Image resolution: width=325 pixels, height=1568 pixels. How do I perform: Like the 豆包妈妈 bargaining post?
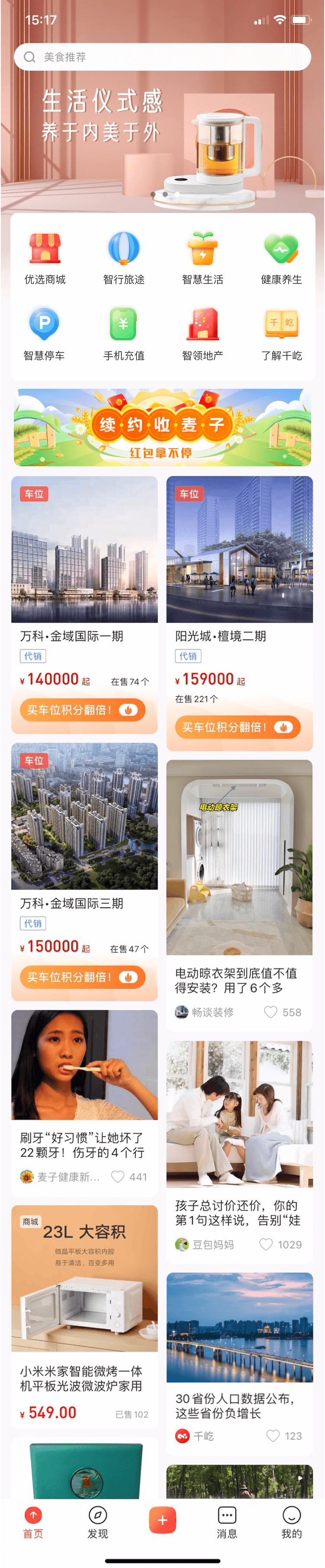click(x=266, y=1245)
